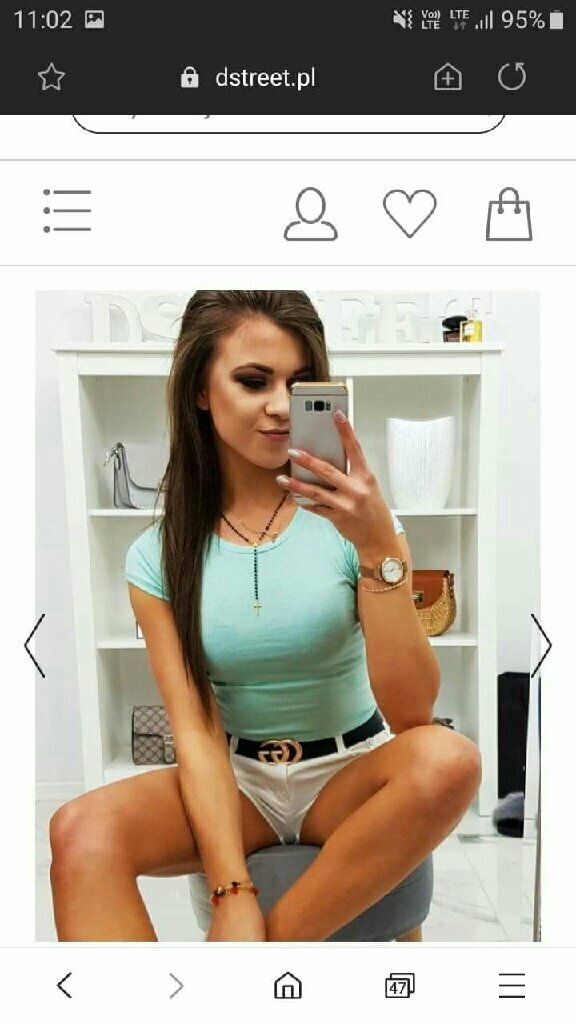Open the user account icon

tap(310, 214)
